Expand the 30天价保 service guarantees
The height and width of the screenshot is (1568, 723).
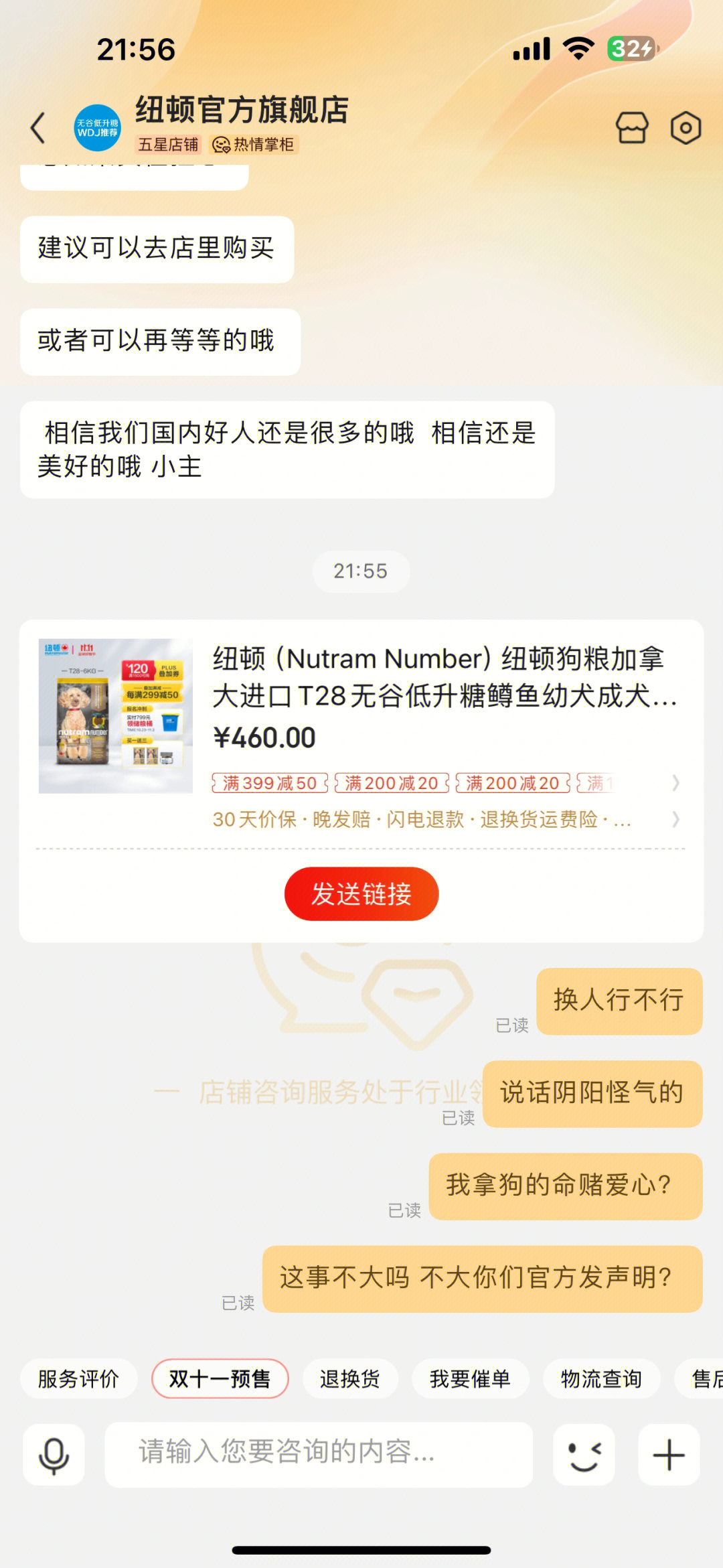(x=675, y=819)
